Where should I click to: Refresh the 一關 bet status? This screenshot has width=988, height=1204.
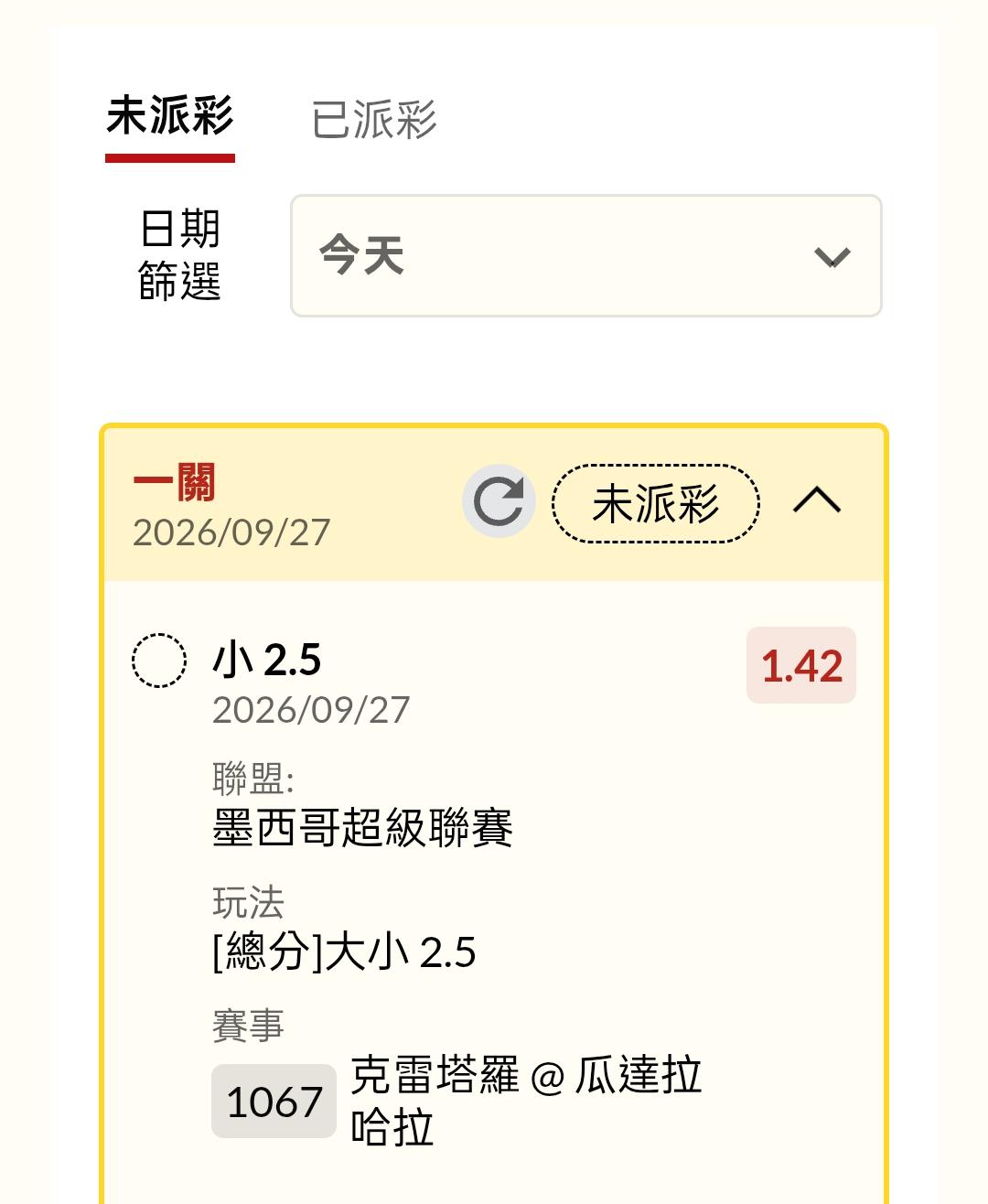tap(499, 501)
